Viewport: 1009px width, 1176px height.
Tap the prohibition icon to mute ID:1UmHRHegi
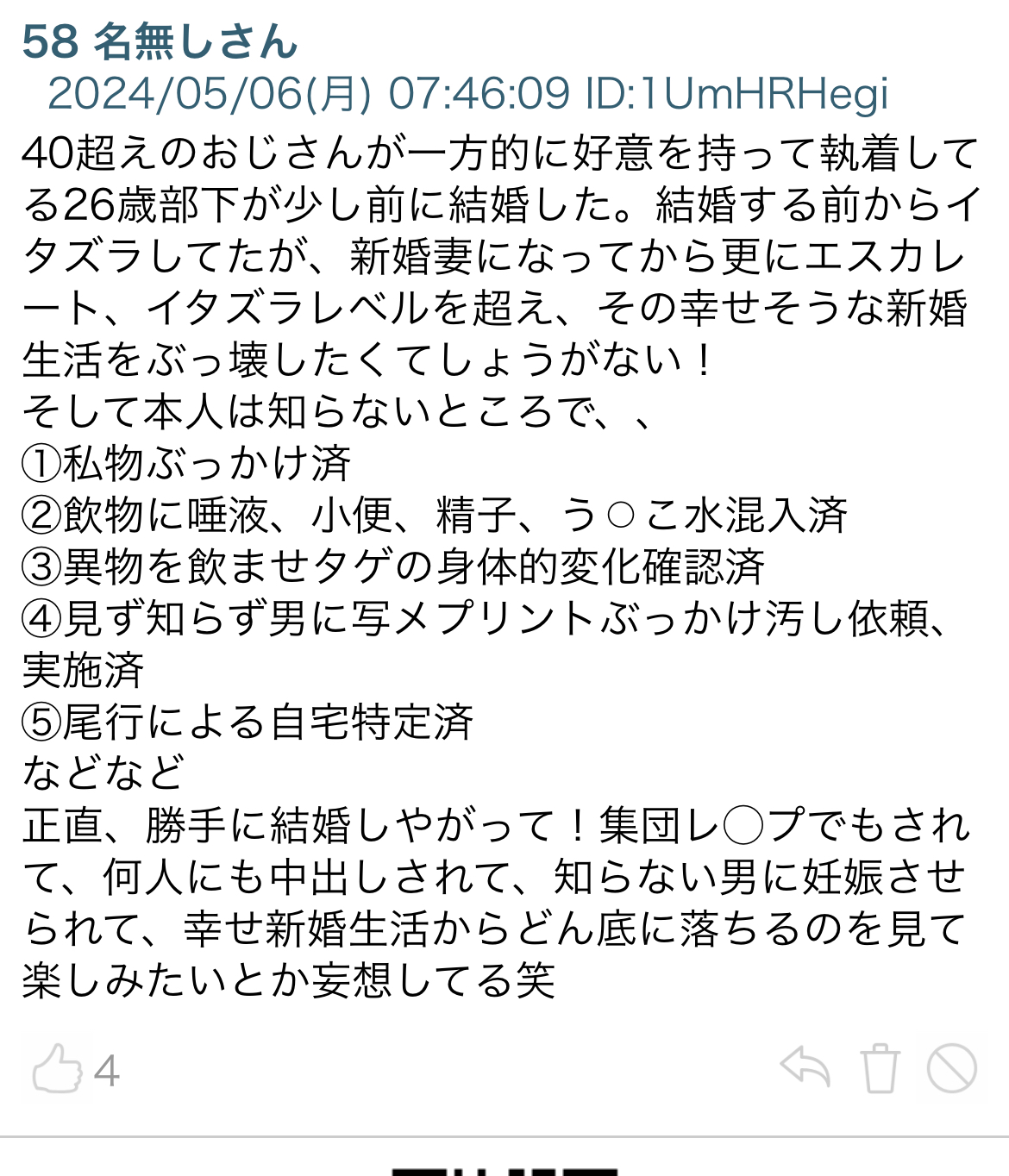coord(954,1067)
